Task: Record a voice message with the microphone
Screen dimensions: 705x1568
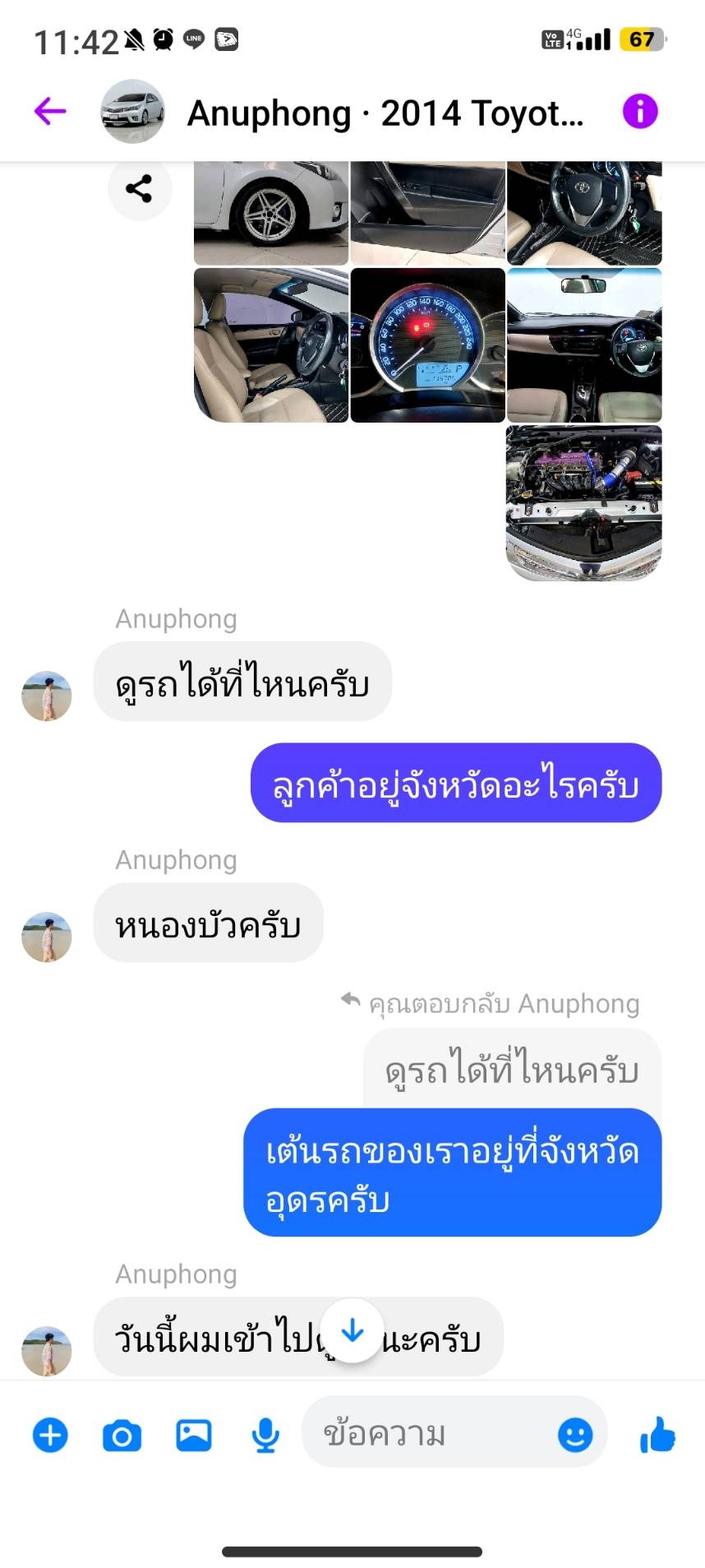Action: point(265,1435)
